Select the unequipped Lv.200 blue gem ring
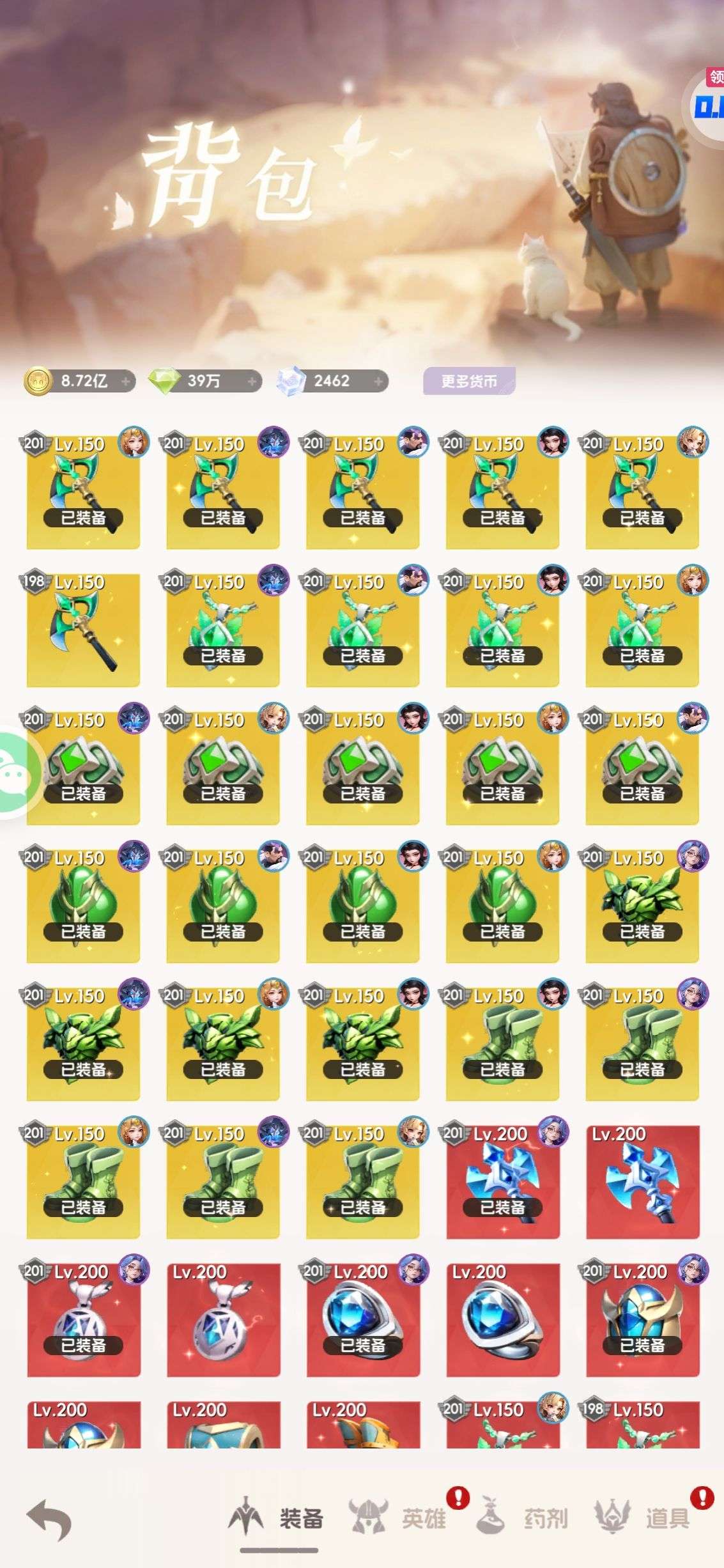This screenshot has height=1568, width=724. click(503, 1320)
